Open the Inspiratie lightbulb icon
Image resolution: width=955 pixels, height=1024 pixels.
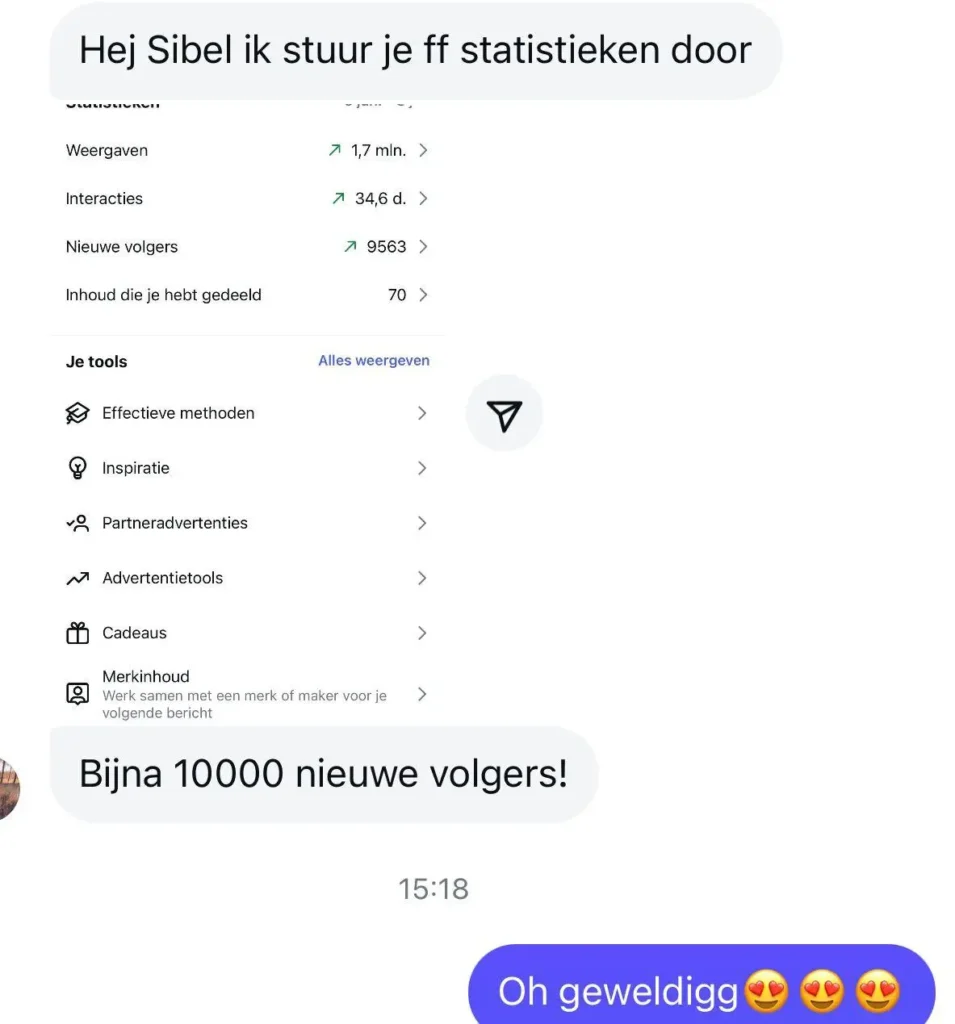pos(78,468)
